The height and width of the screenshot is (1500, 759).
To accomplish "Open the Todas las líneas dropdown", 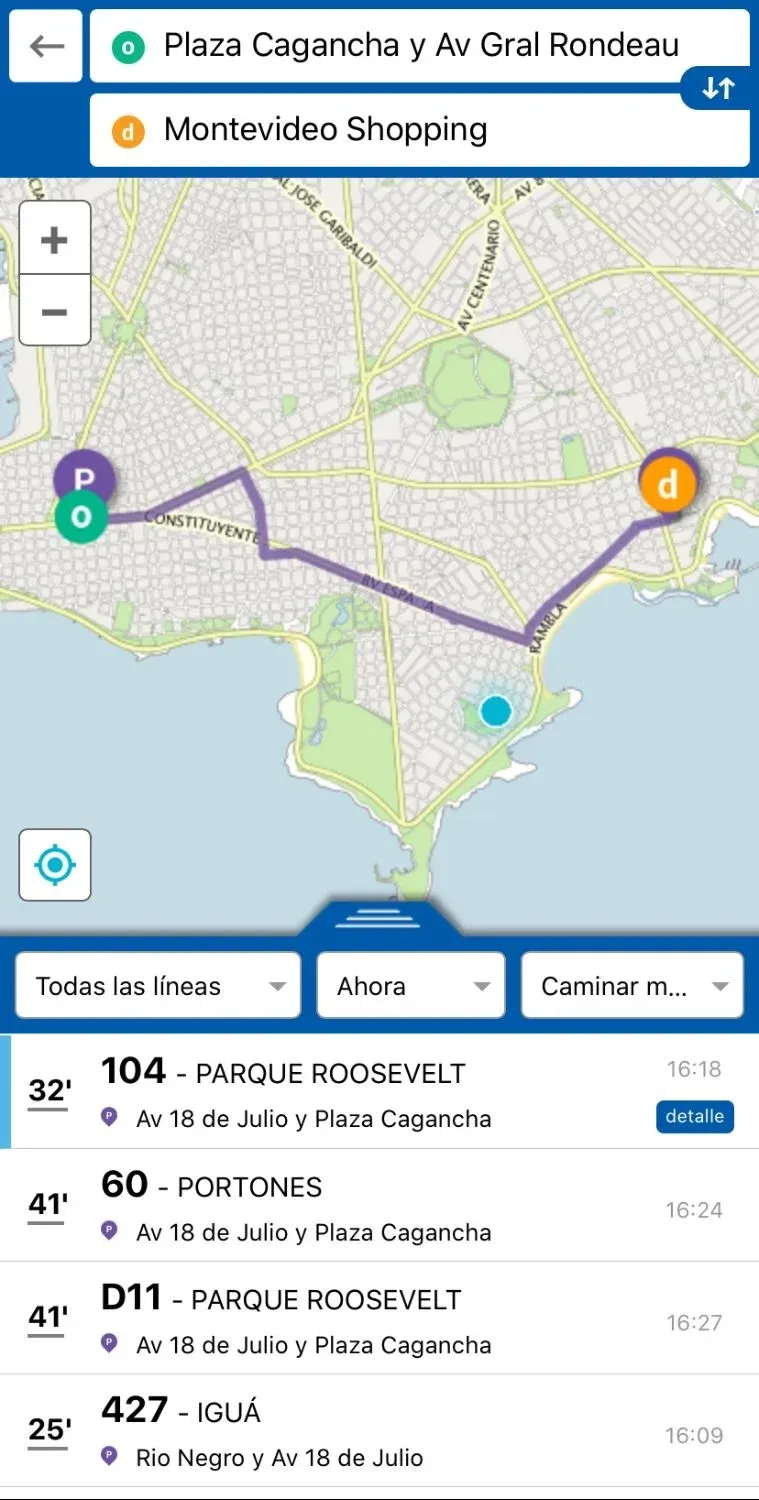I will 158,986.
